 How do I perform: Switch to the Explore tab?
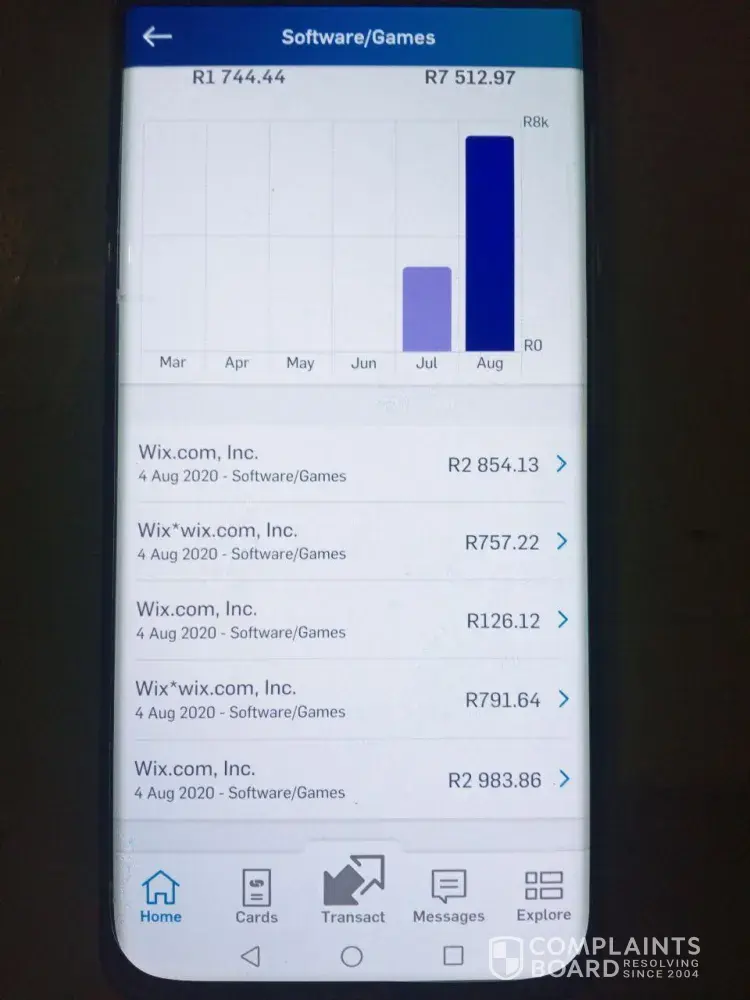[x=544, y=896]
